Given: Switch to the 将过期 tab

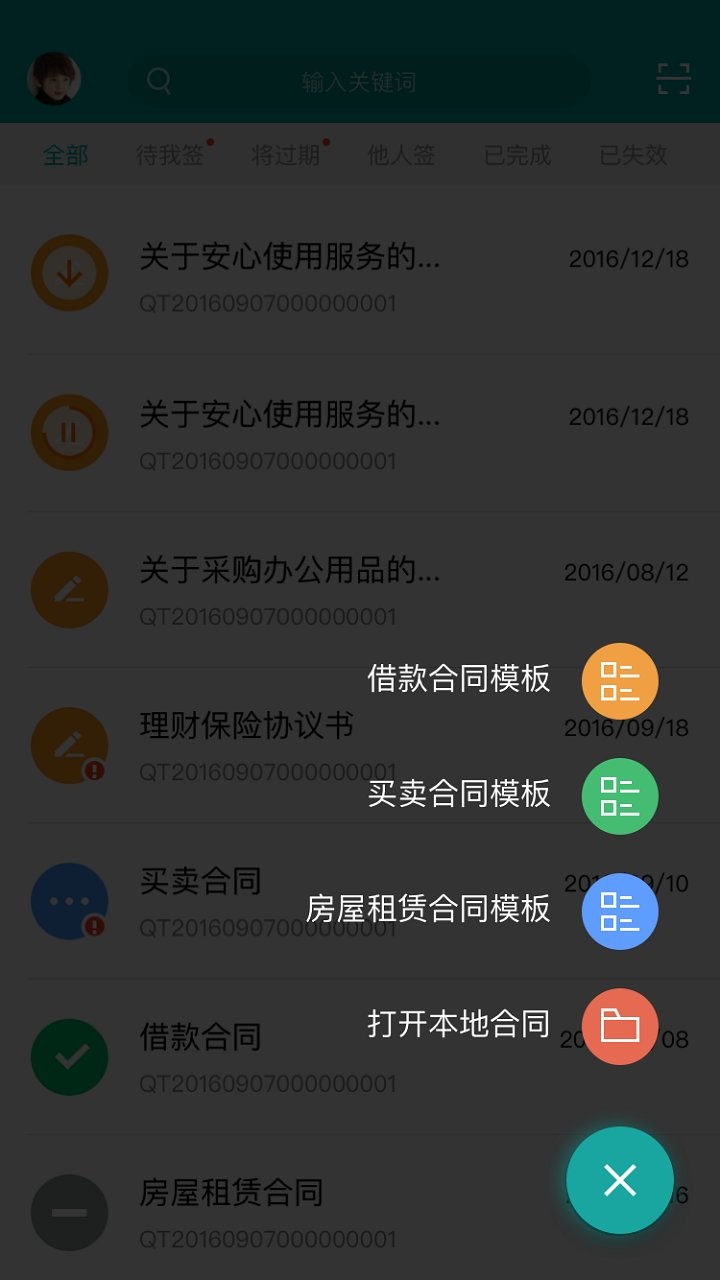Looking at the screenshot, I should pyautogui.click(x=286, y=155).
